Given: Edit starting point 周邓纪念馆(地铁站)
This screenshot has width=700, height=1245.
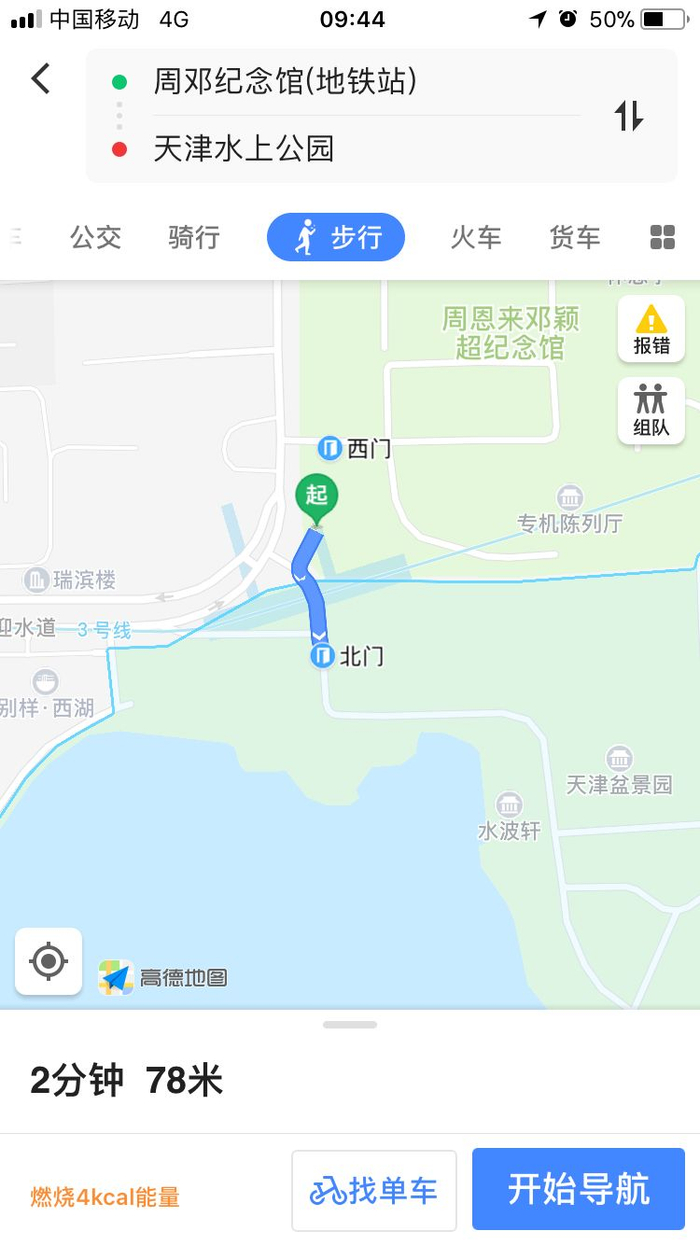Looking at the screenshot, I should (x=284, y=81).
